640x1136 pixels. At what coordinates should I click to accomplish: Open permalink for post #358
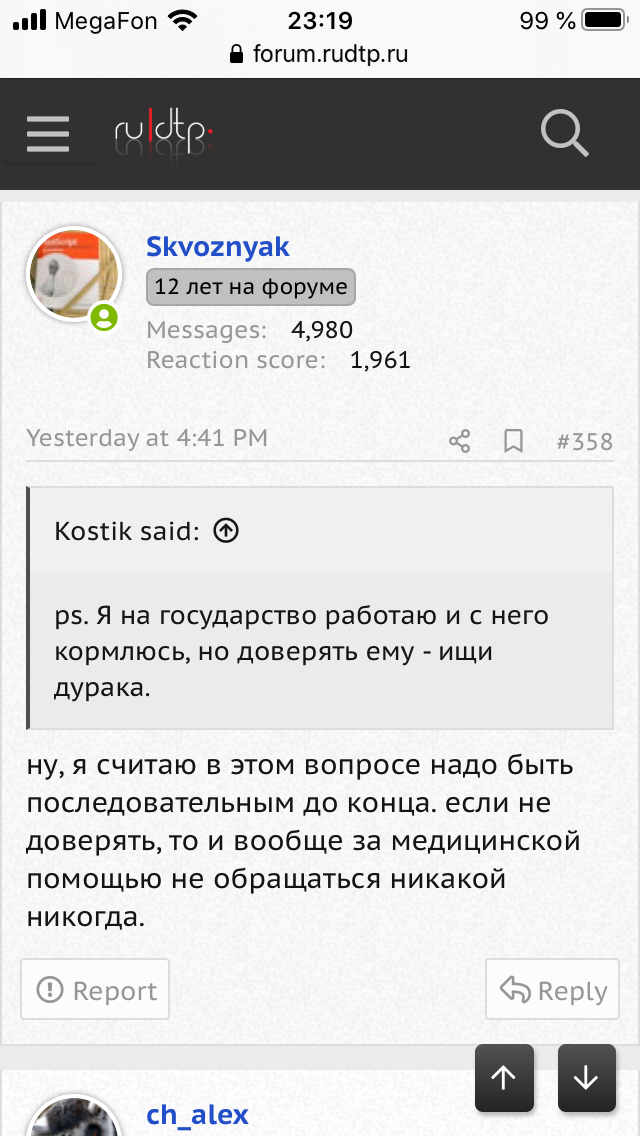[x=584, y=441]
